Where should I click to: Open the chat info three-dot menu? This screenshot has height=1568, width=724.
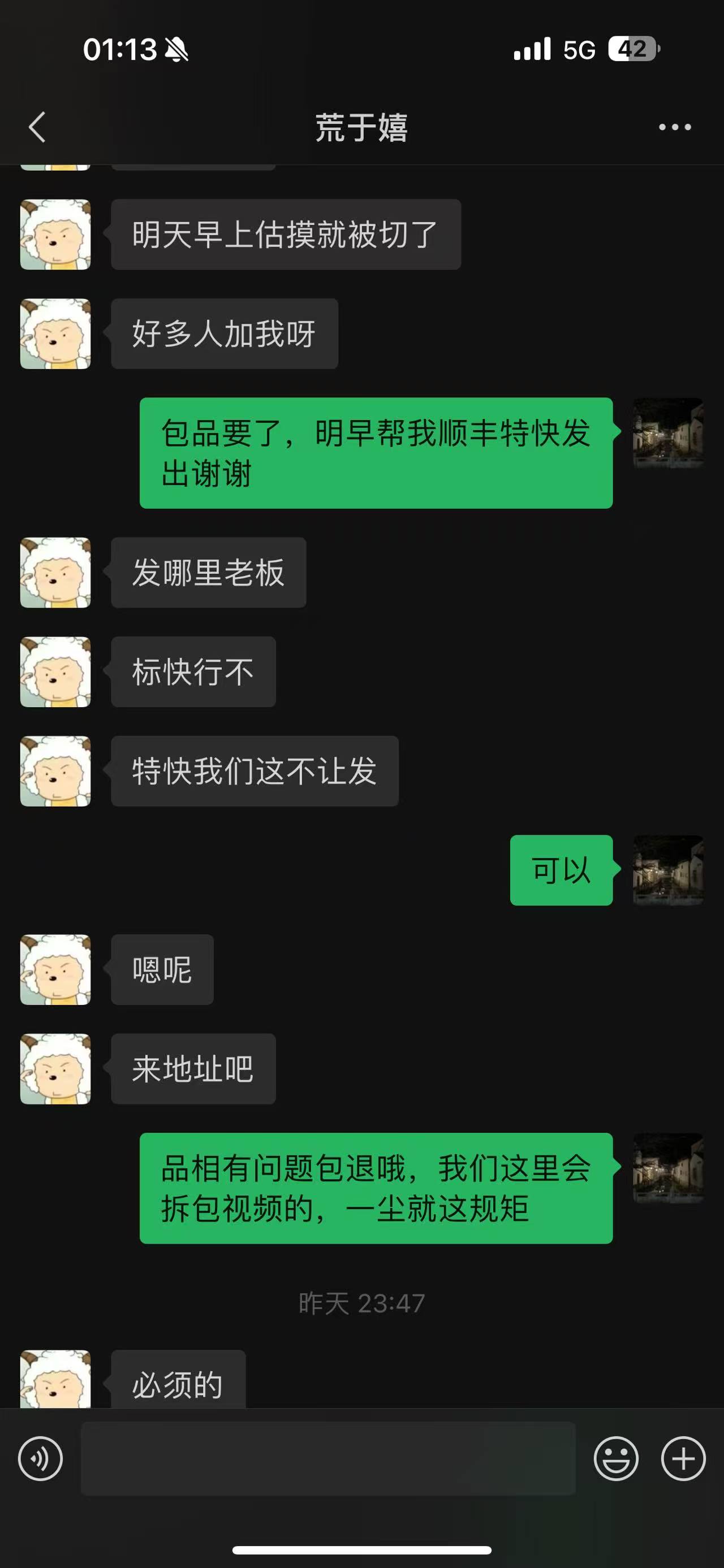(675, 127)
